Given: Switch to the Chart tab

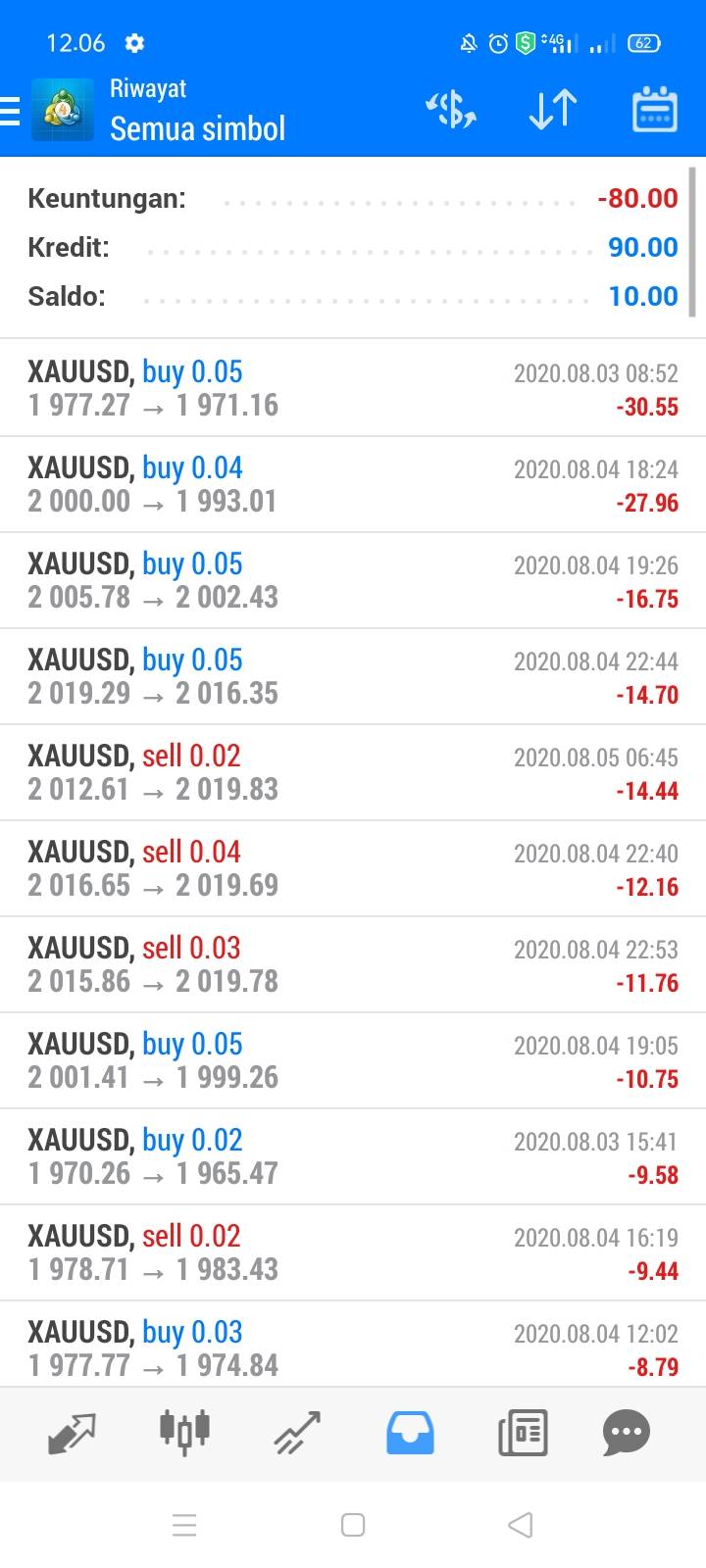Looking at the screenshot, I should point(184,1431).
